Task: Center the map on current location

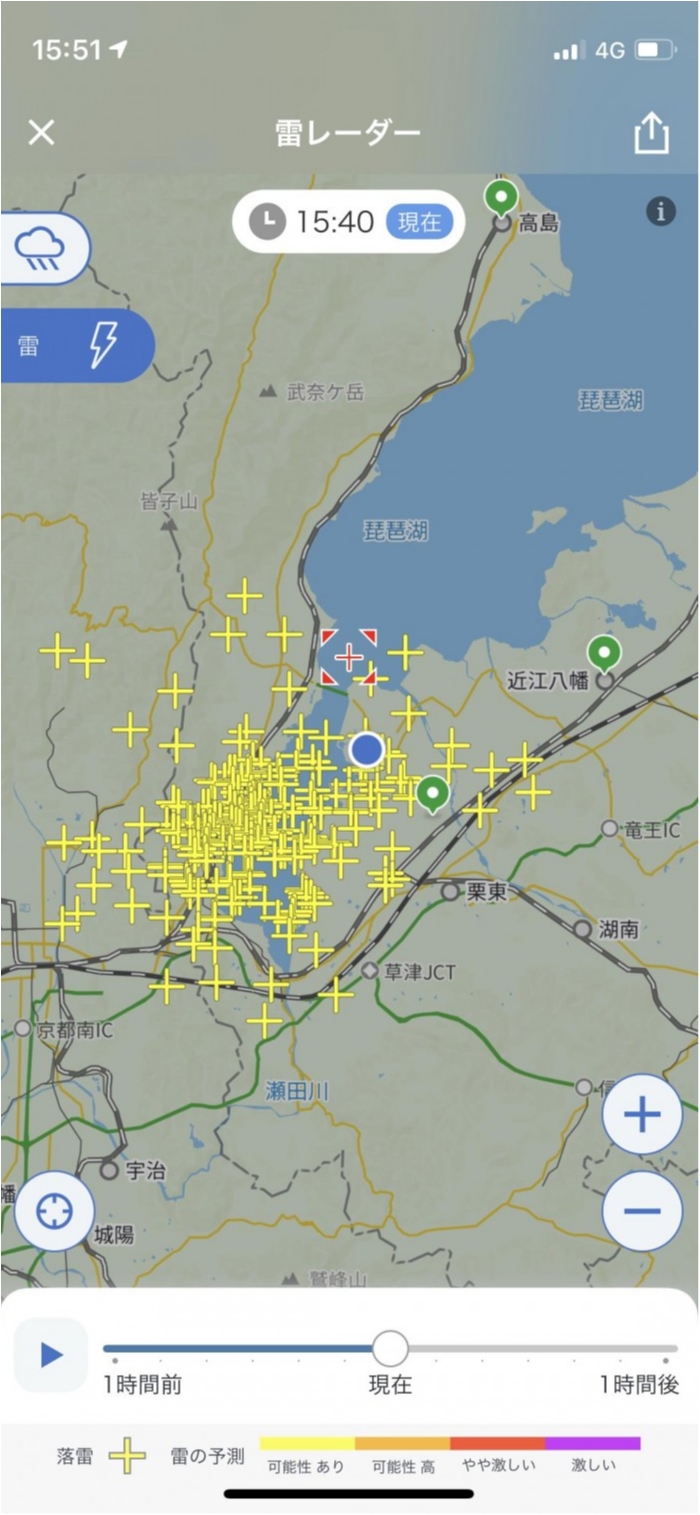Action: click(x=55, y=1211)
